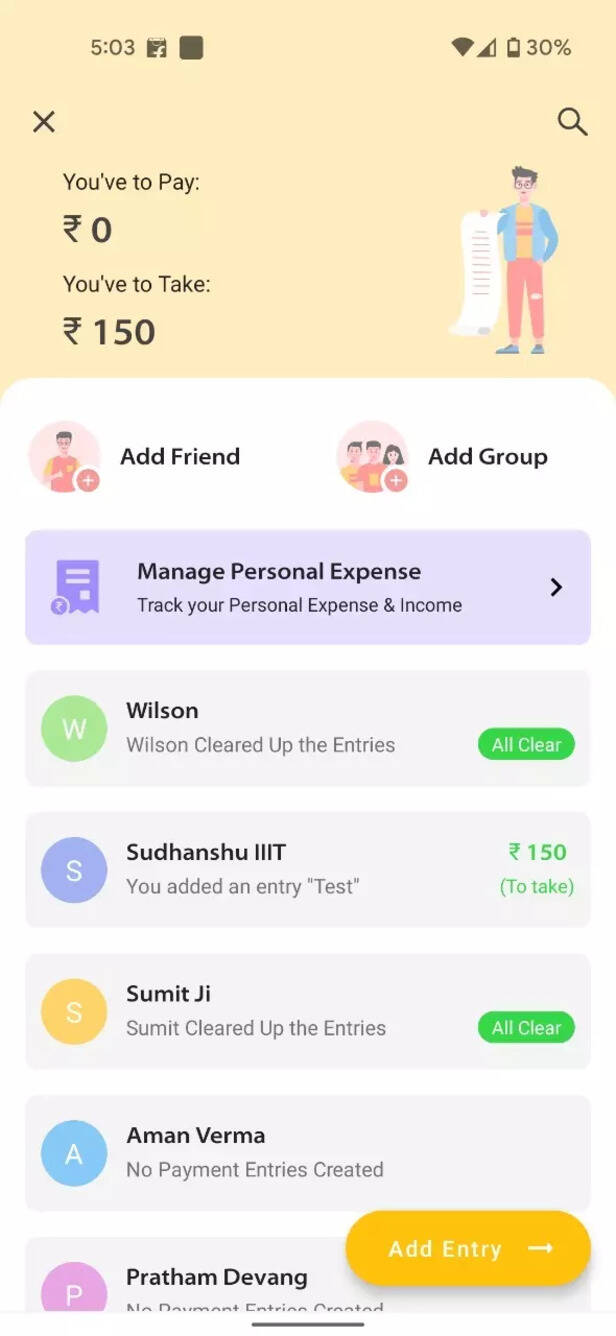The height and width of the screenshot is (1336, 616).
Task: Open Sumit Ji's entries
Action: click(x=308, y=1011)
